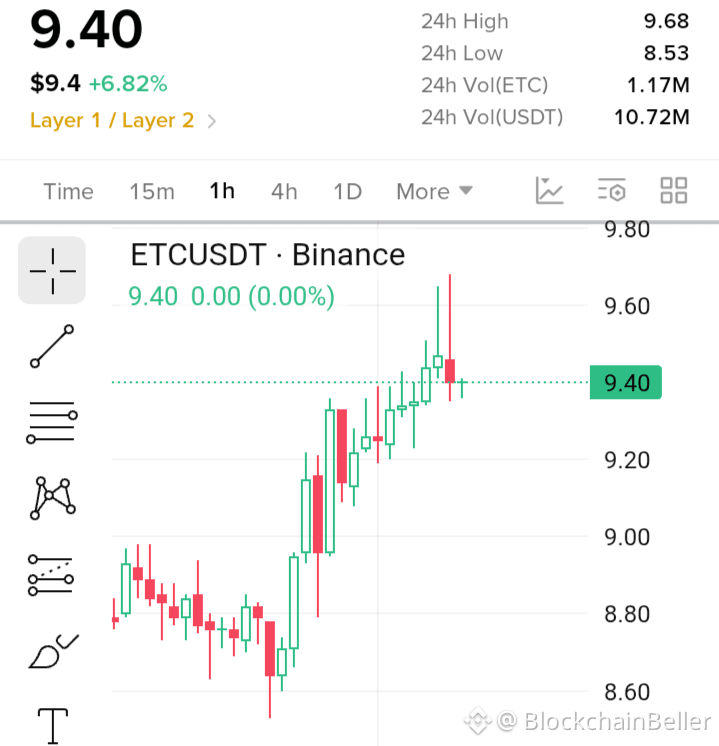Select the pattern drawing tool
Image resolution: width=719 pixels, height=746 pixels.
52,498
